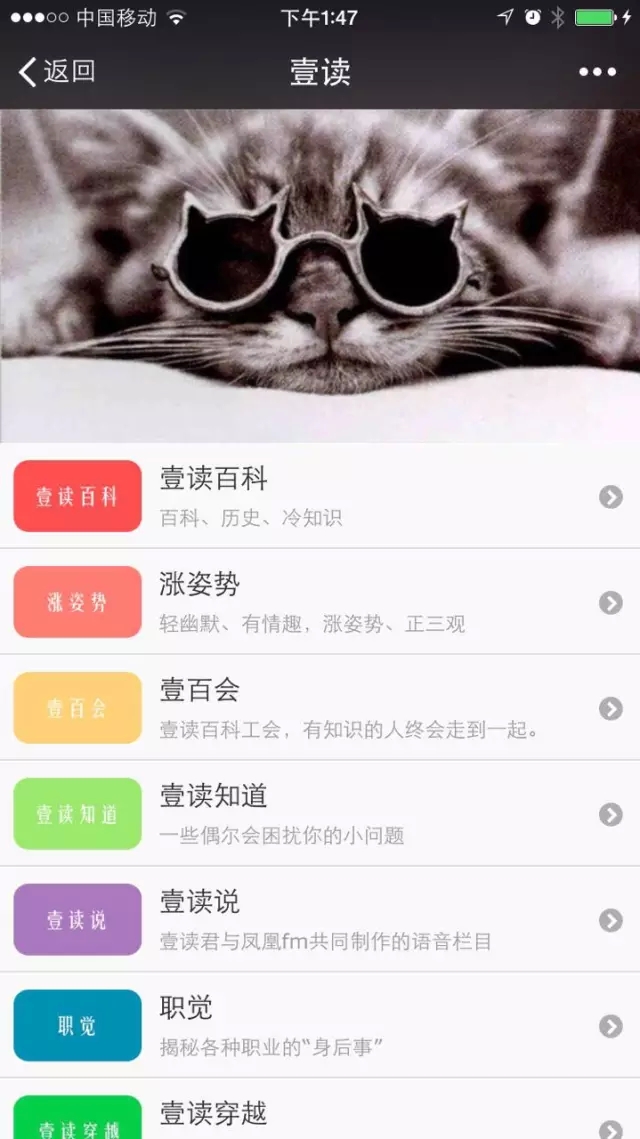Open the cat with sunglasses banner

pos(320,275)
